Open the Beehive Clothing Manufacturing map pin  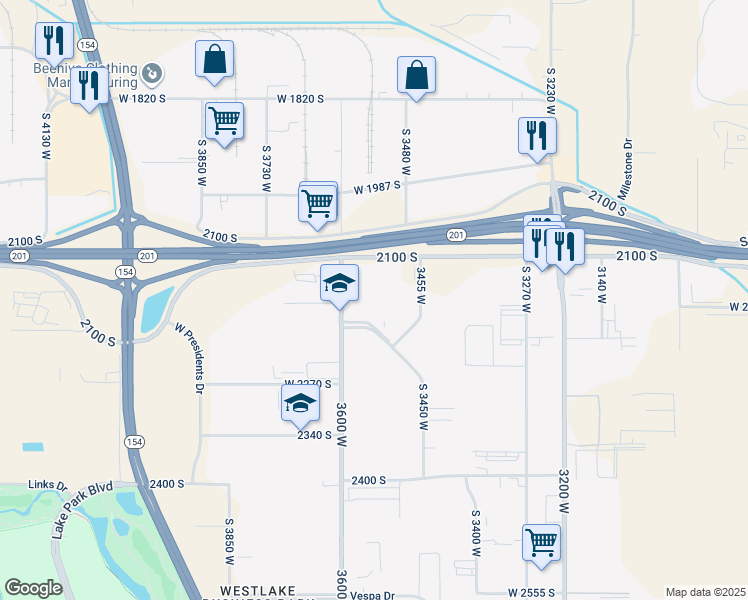[x=152, y=74]
